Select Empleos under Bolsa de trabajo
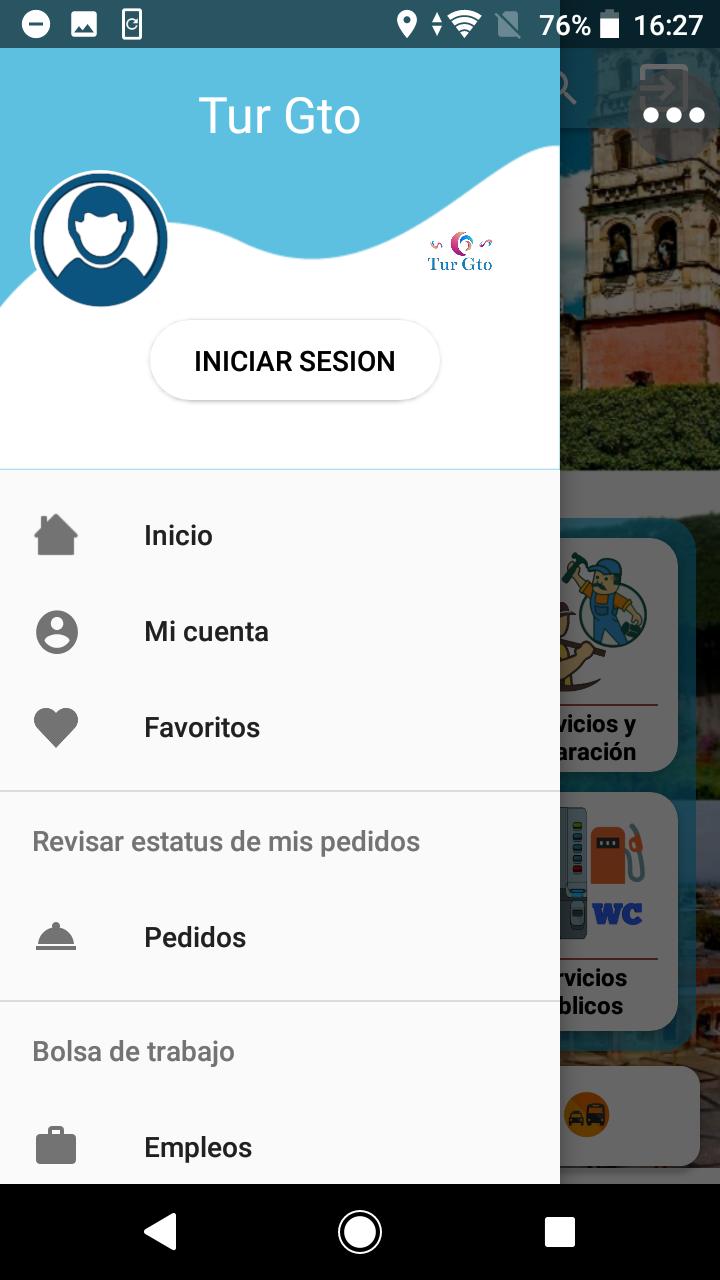This screenshot has width=720, height=1280. (198, 1147)
